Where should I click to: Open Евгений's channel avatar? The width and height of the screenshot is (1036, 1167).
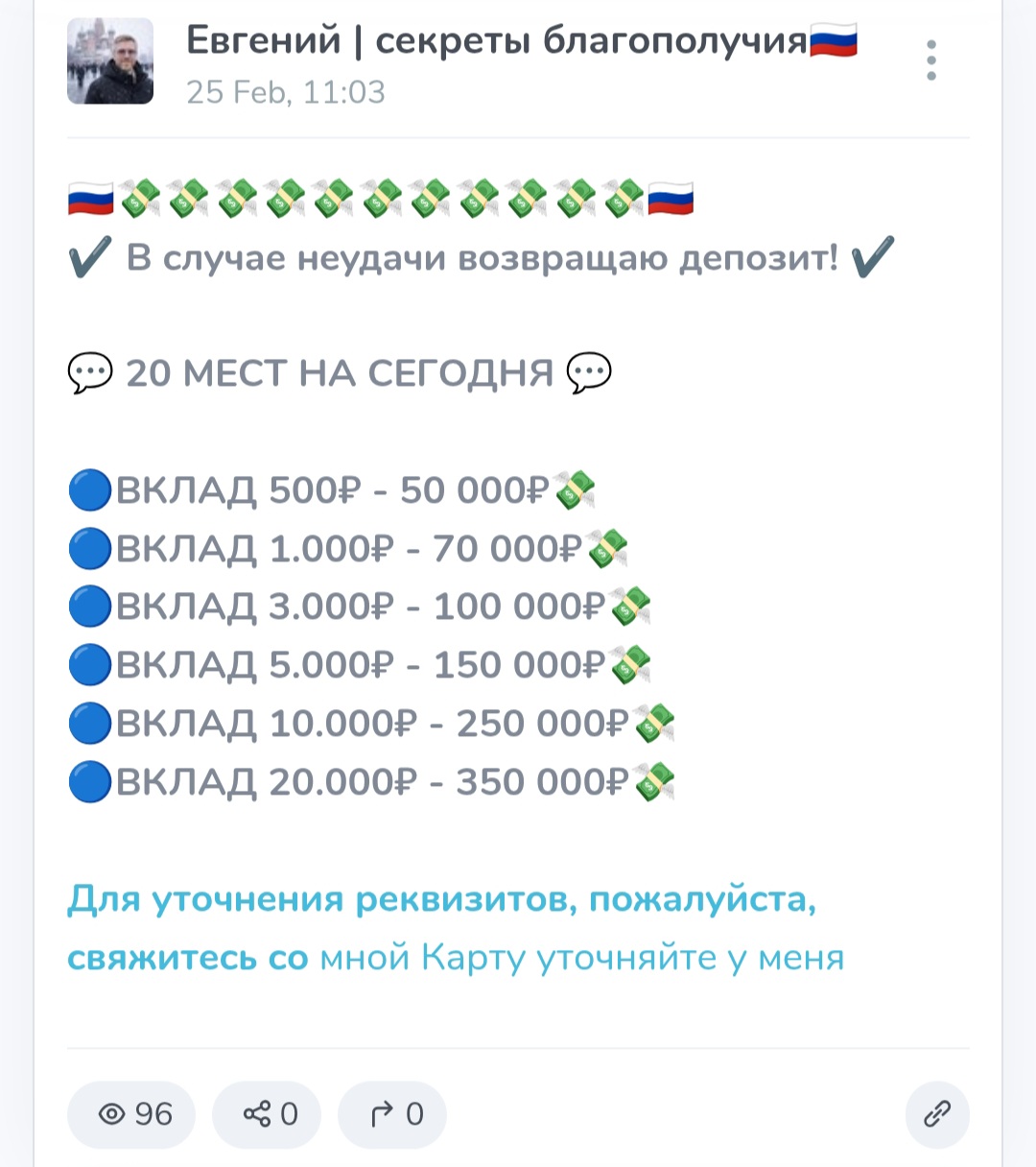[x=110, y=61]
